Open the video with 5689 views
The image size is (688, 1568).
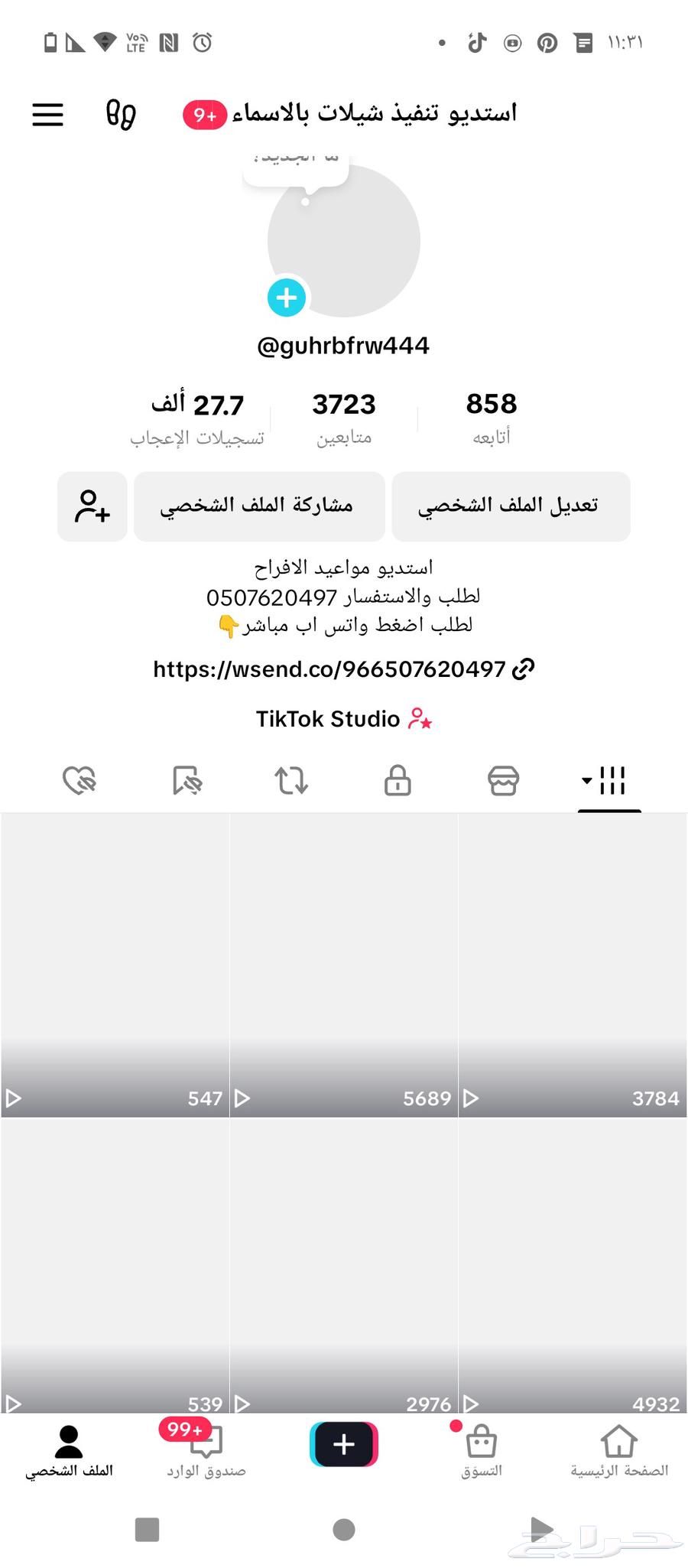[x=344, y=964]
